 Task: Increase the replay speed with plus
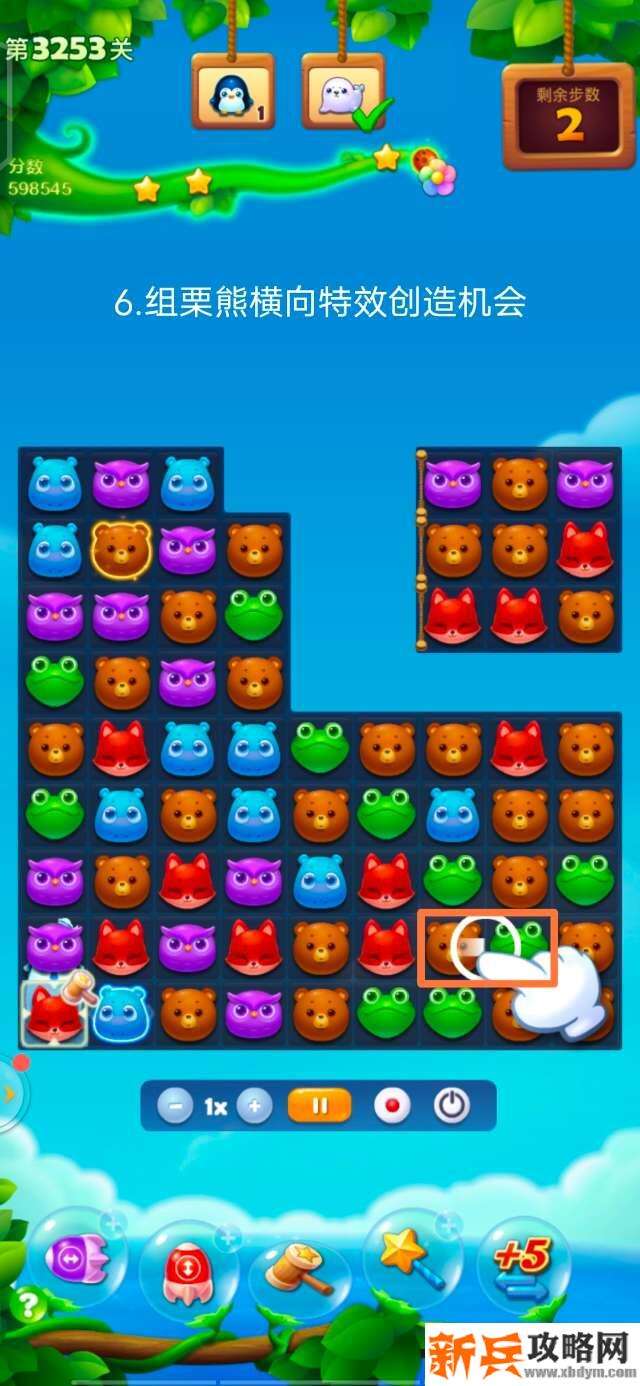[255, 1107]
